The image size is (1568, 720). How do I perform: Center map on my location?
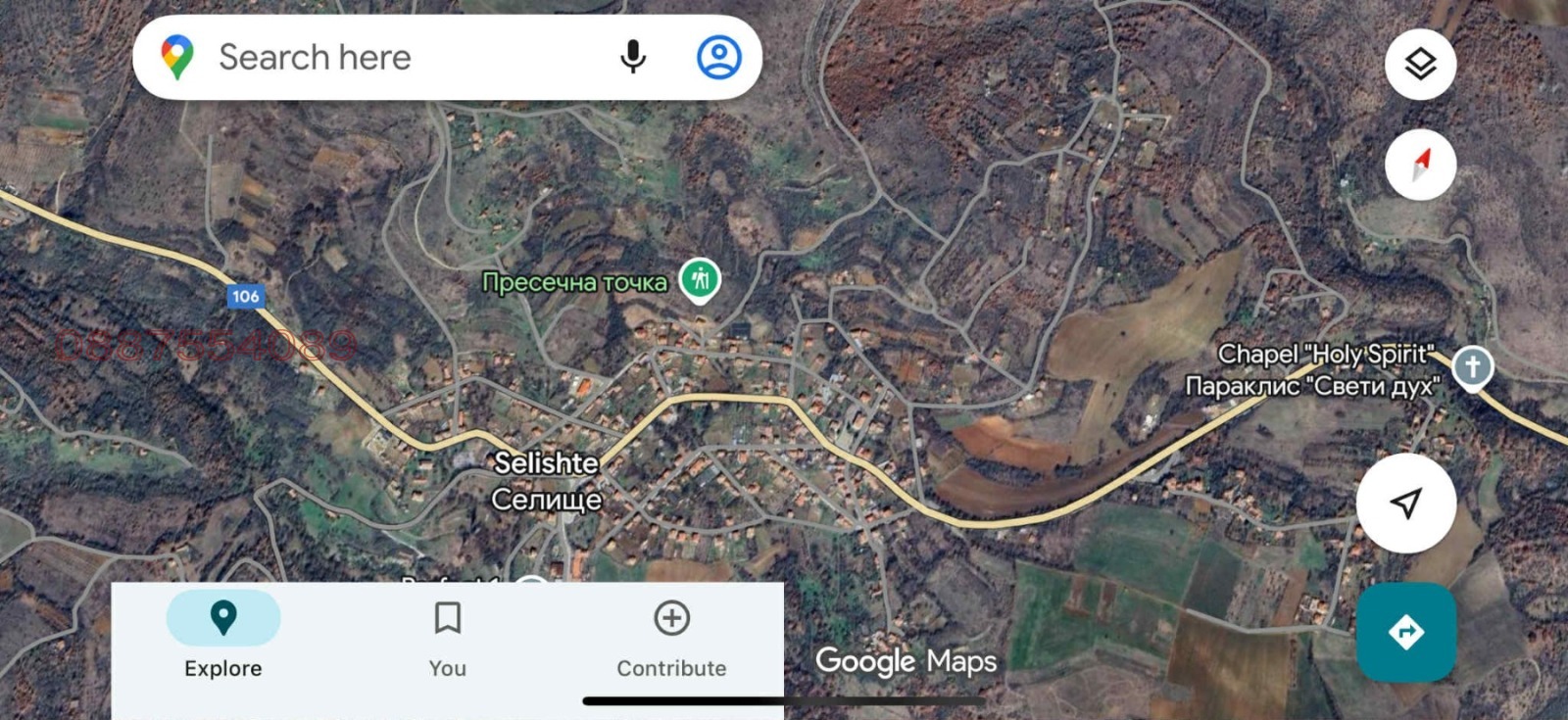click(x=1405, y=503)
